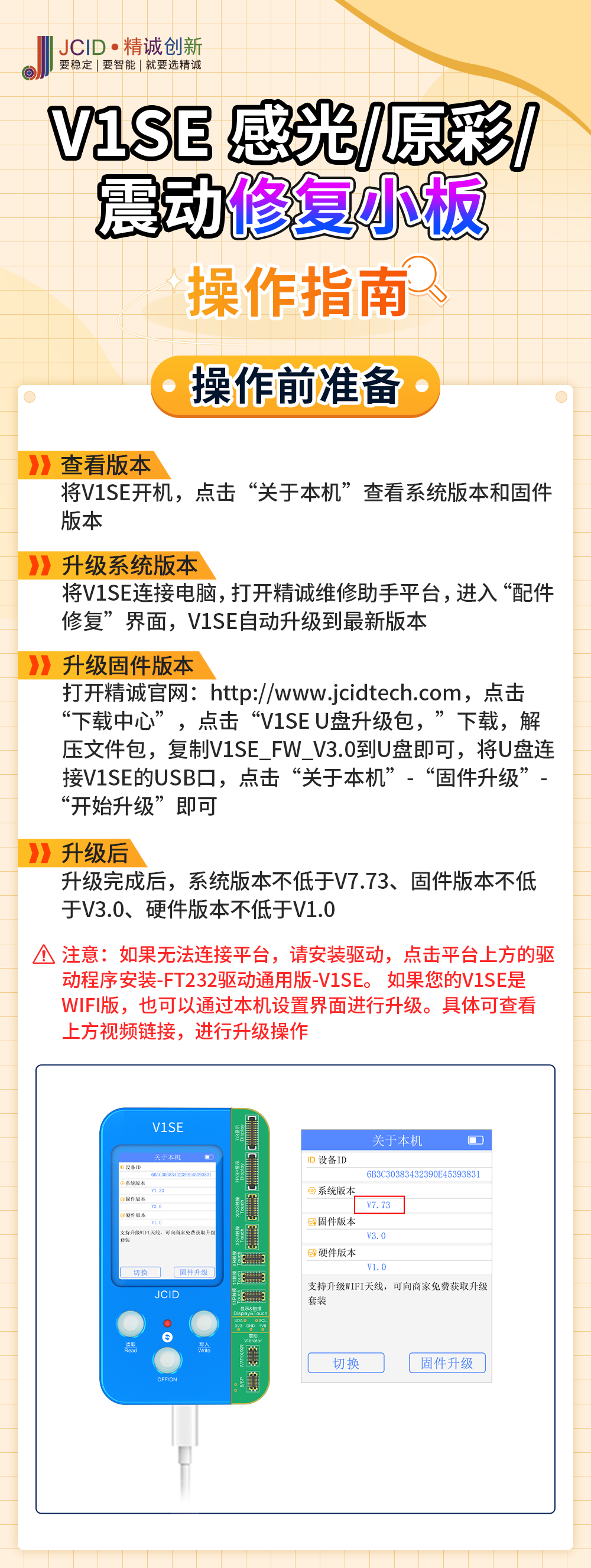Toggle the battery indicator on the 关于本机 title bar
This screenshot has height=1568, width=591.
tap(476, 1139)
